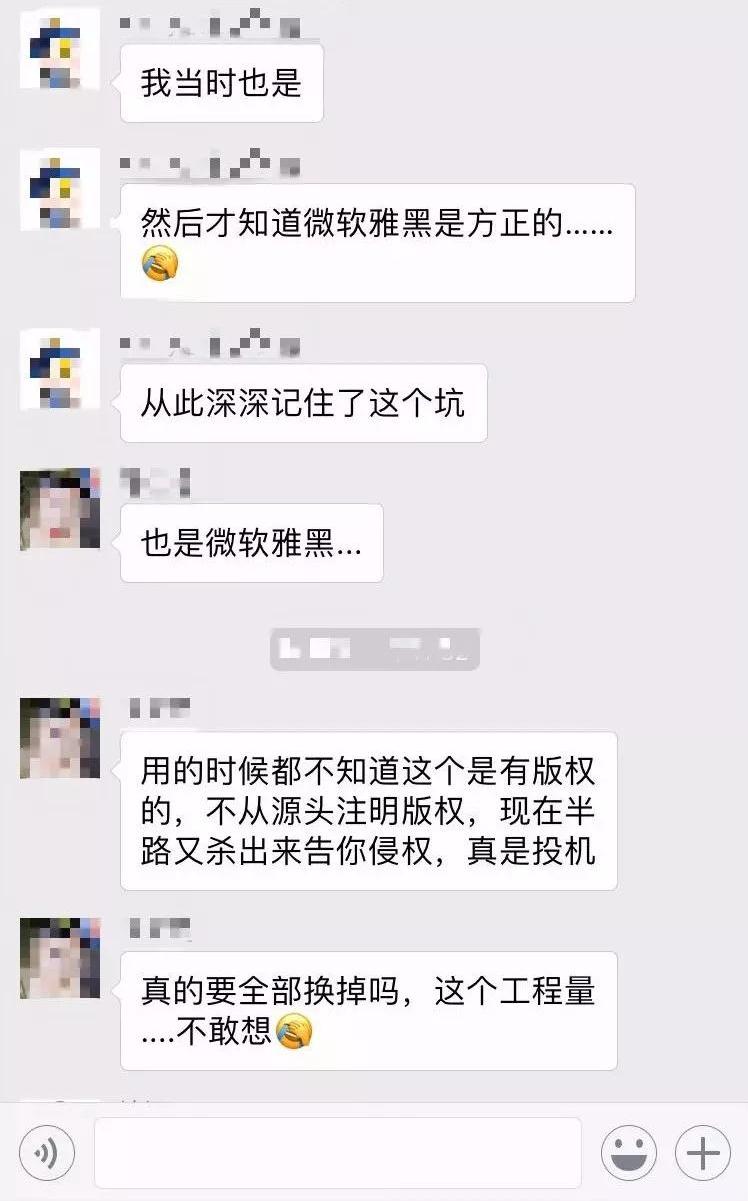The image size is (748, 1201).
Task: Open profile of sender of 真的要全部换掉吗
Action: [x=60, y=958]
